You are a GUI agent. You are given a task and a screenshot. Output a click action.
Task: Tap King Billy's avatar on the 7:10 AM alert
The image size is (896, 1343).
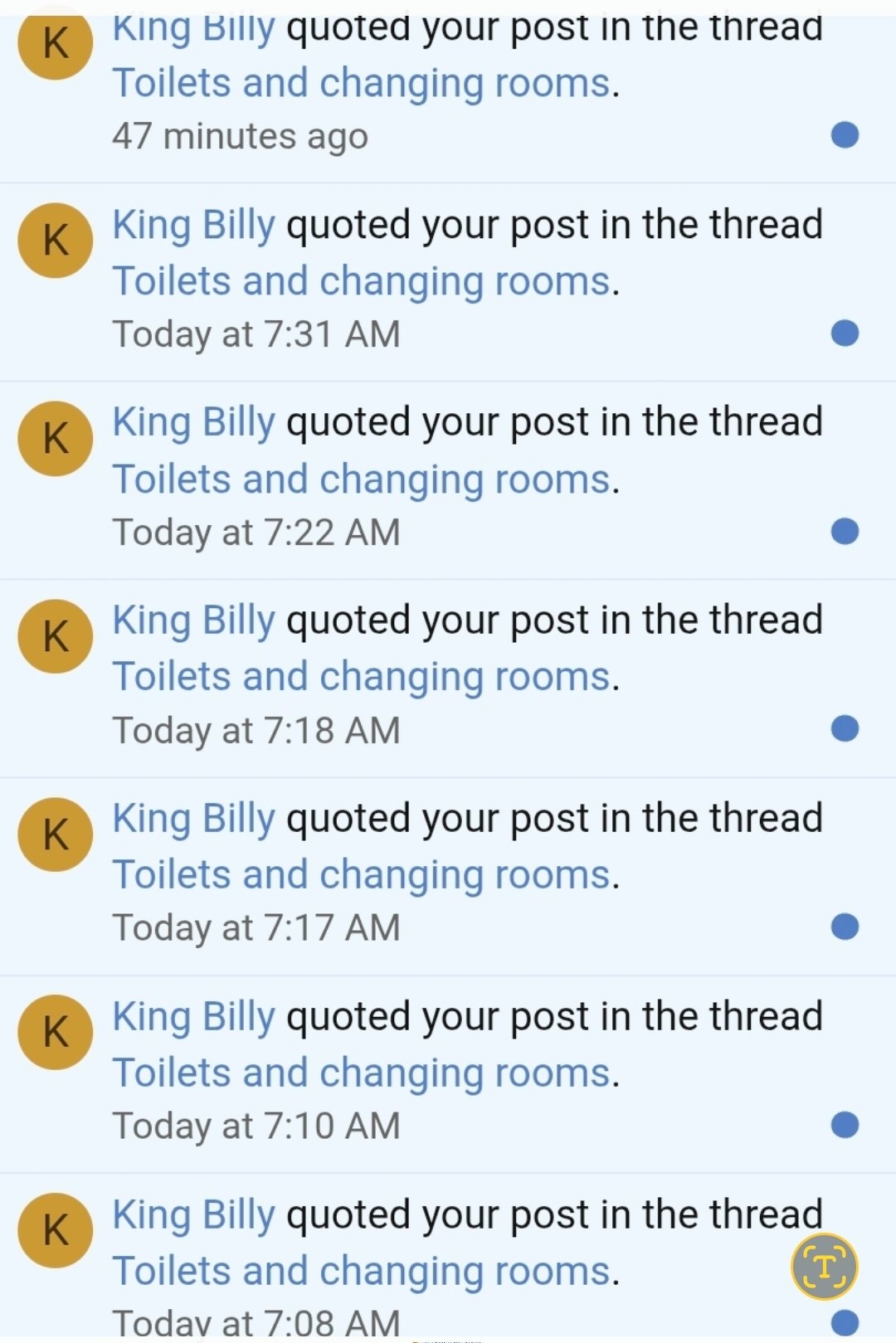[56, 1032]
